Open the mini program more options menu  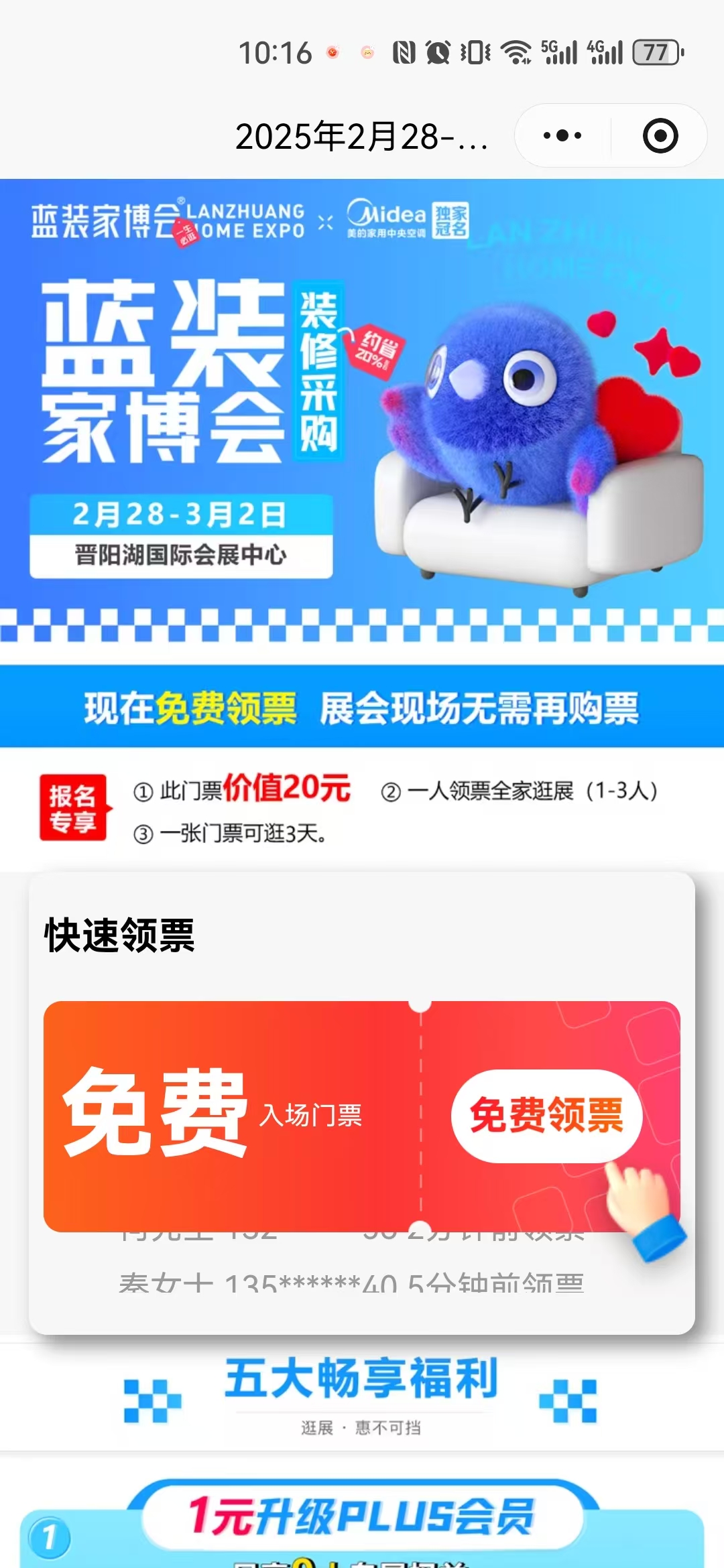coord(562,136)
